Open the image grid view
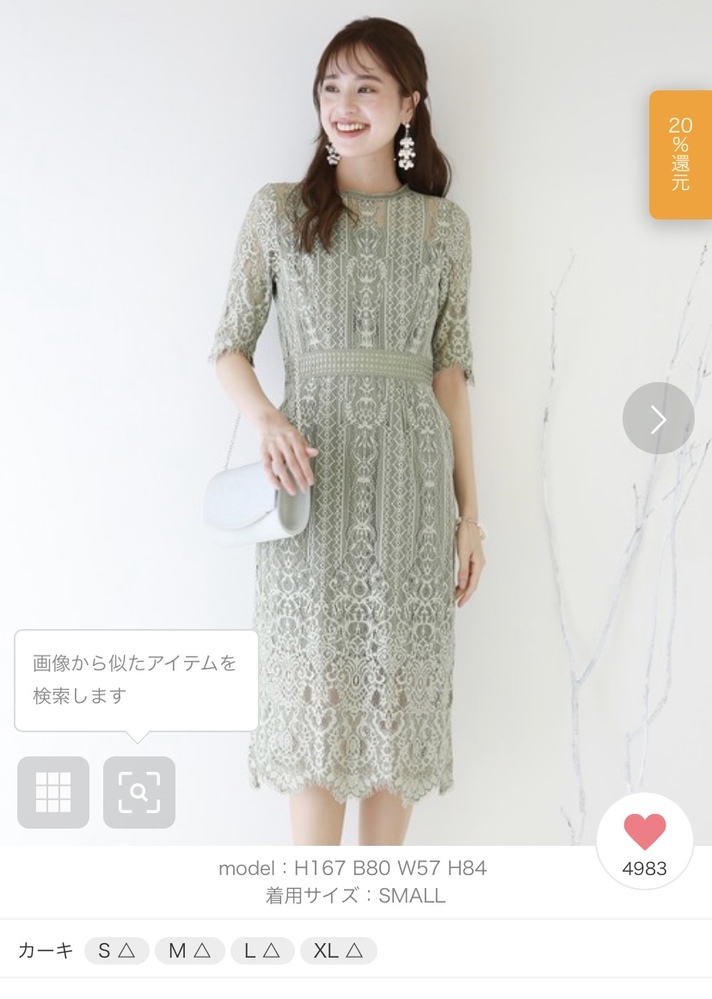The image size is (712, 999). 53,792
